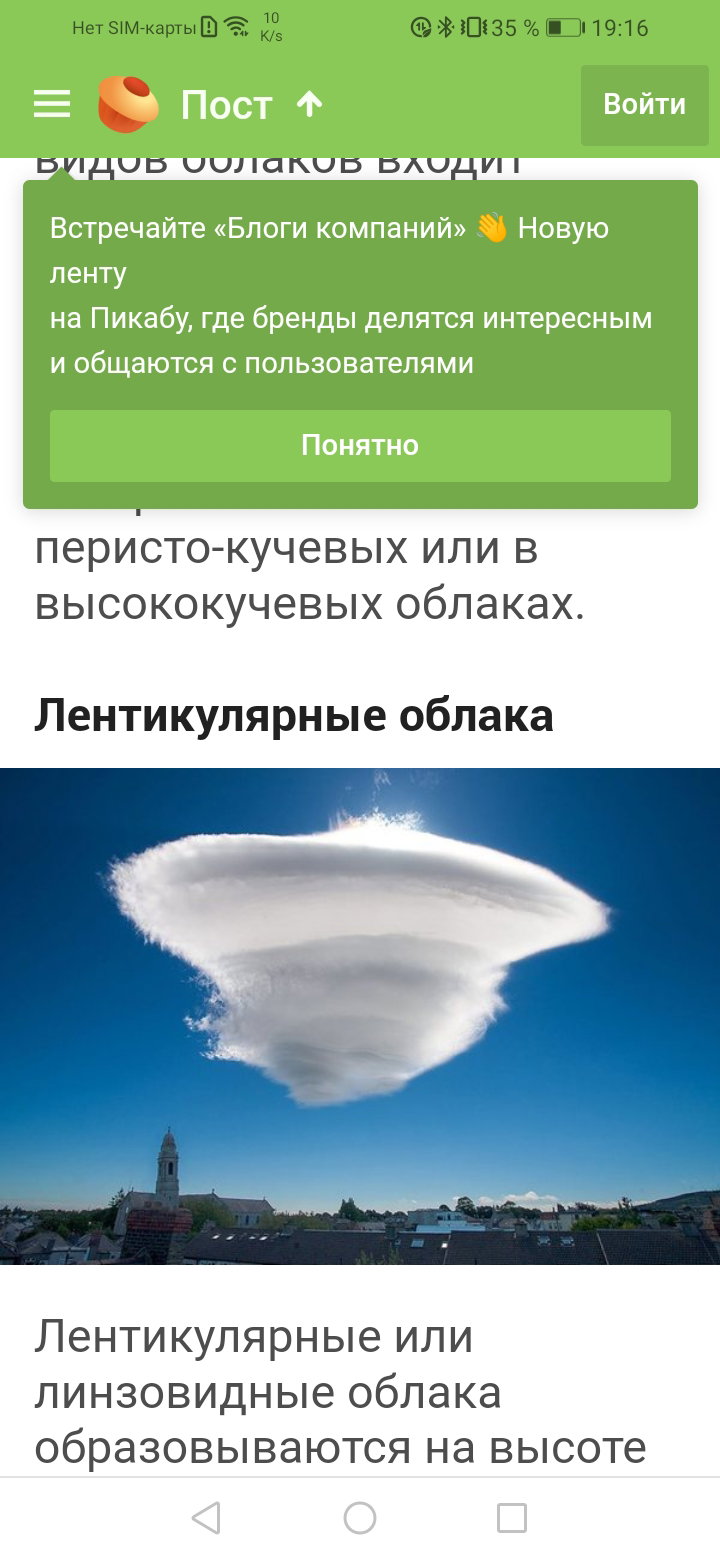720x1560 pixels.
Task: Tap the Войти login button
Action: click(645, 105)
